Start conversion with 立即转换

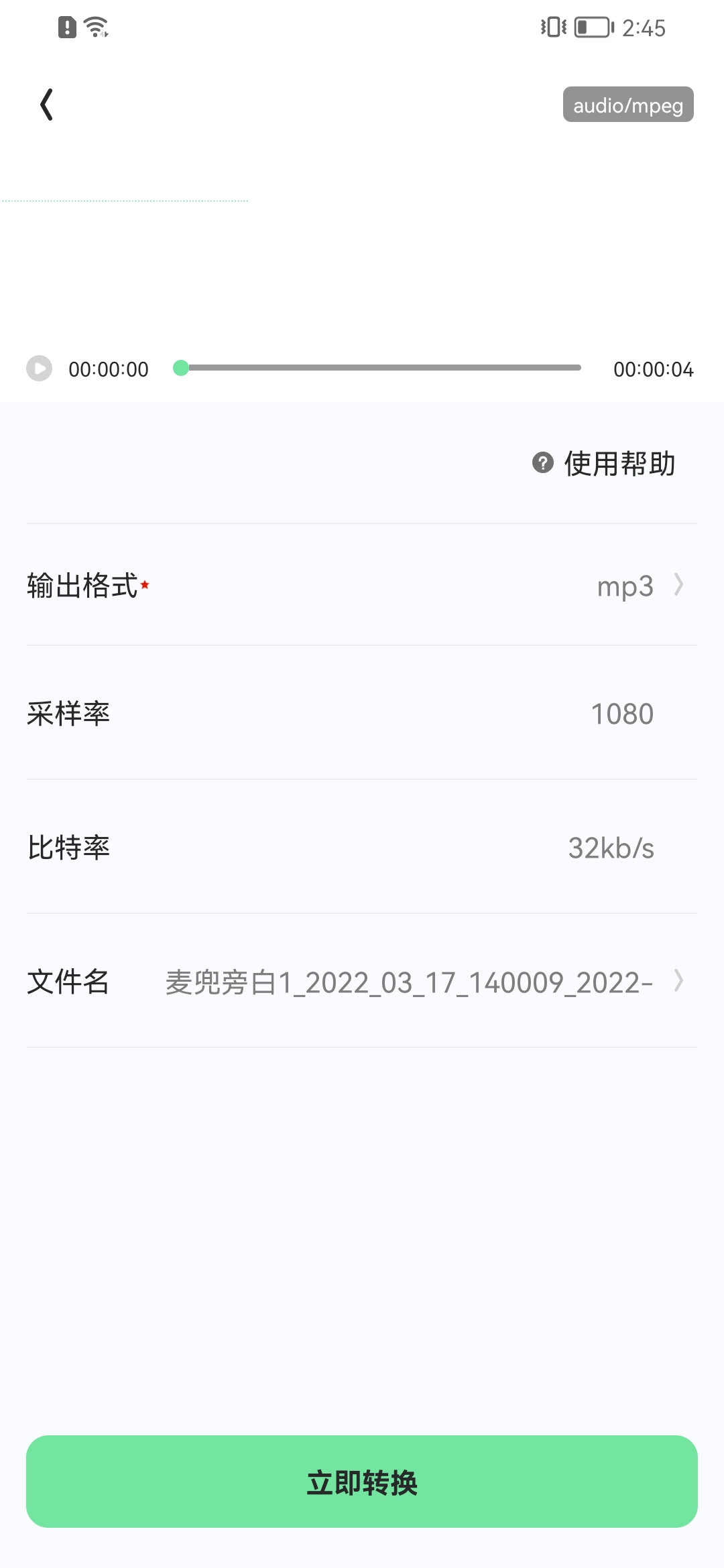[362, 1482]
